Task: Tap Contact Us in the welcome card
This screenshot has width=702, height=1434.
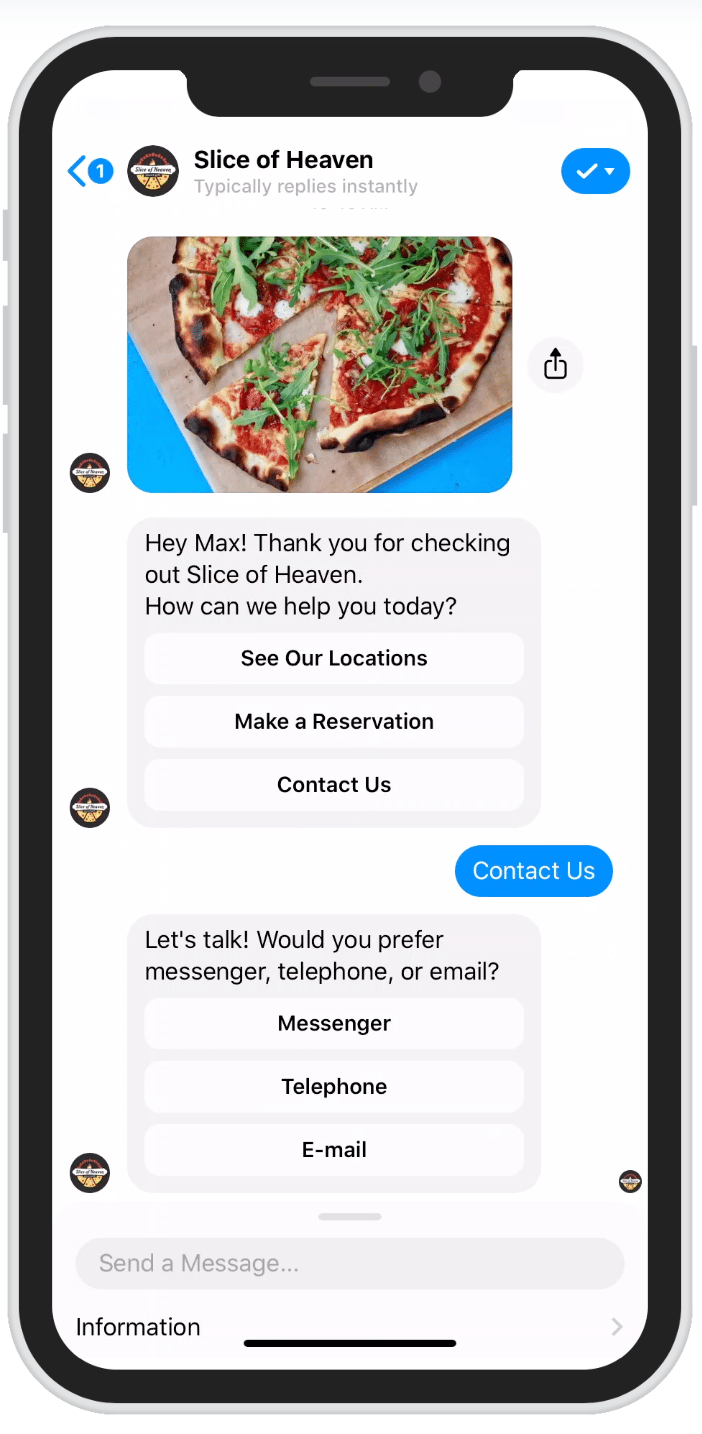Action: [334, 784]
